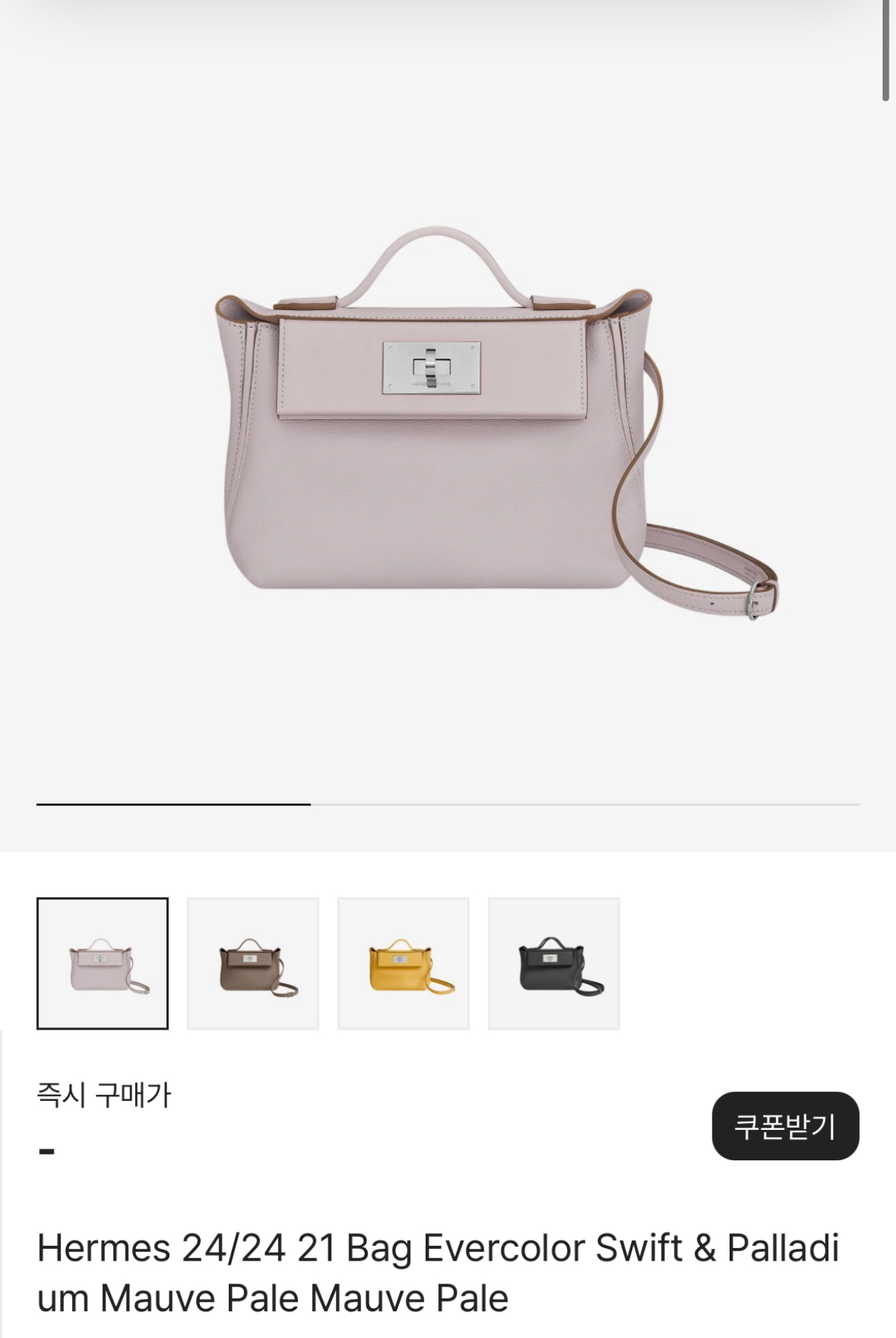Select the taupe brown bag thumbnail
The image size is (896, 1338).
coord(253,963)
